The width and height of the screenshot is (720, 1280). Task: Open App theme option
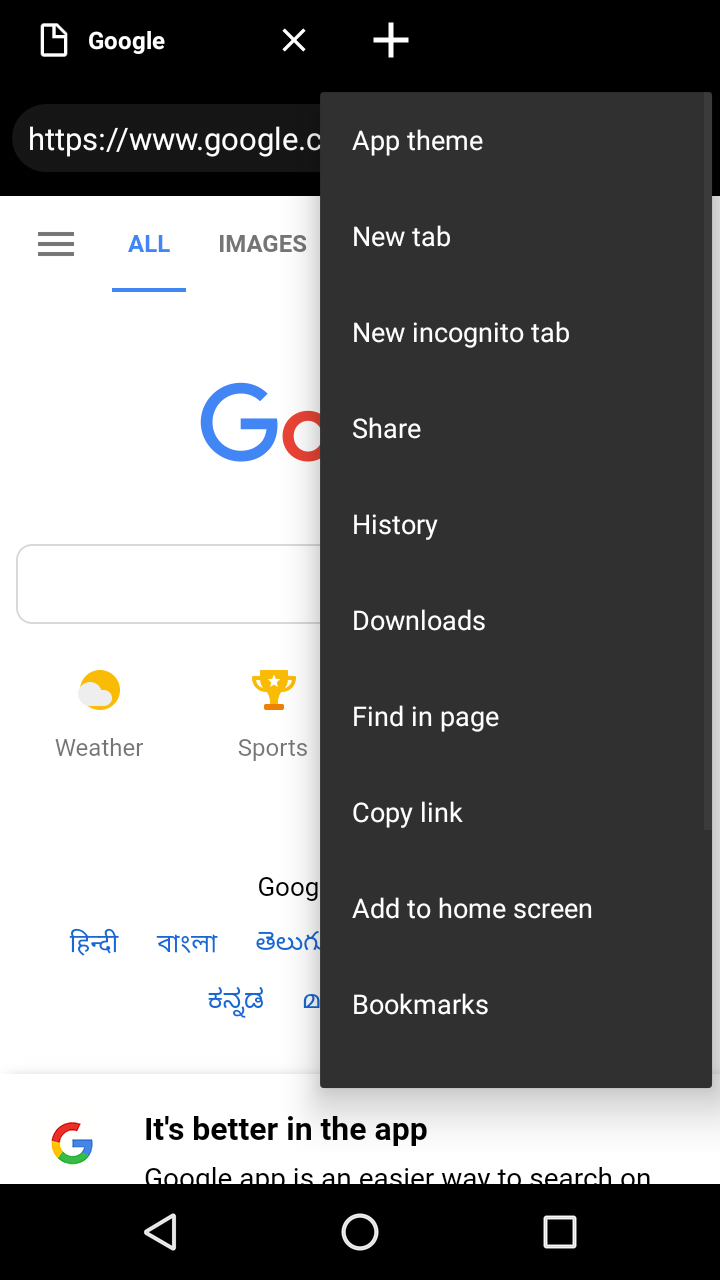pyautogui.click(x=417, y=141)
